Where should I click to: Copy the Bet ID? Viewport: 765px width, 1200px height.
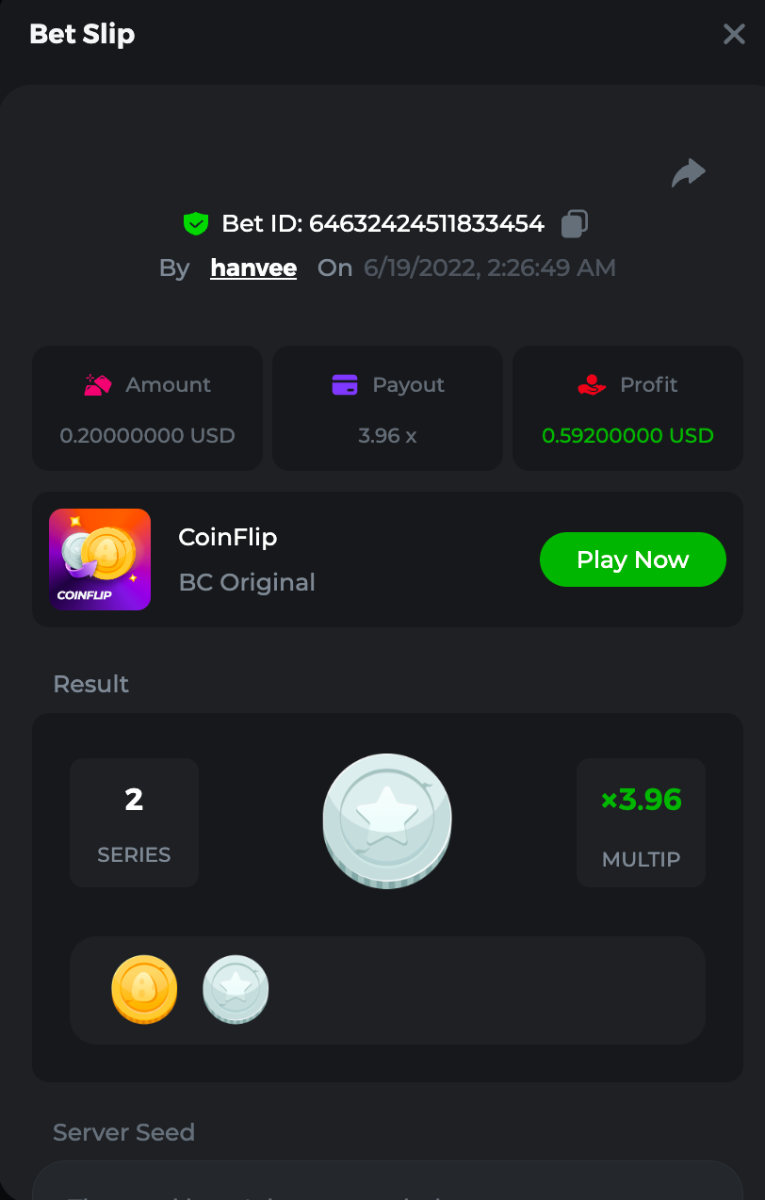pyautogui.click(x=574, y=223)
